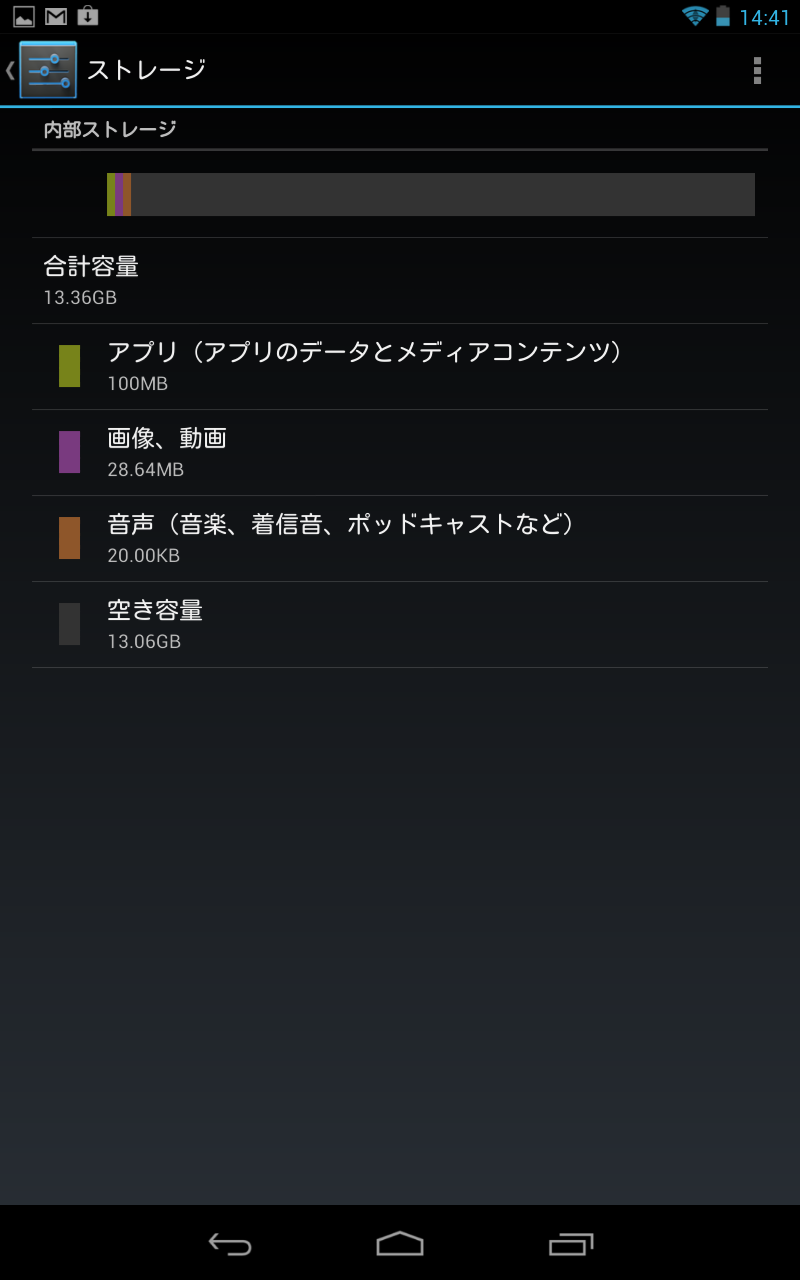800x1280 pixels.
Task: Open the 音声 (音楽、着信音) storage row
Action: (400, 539)
